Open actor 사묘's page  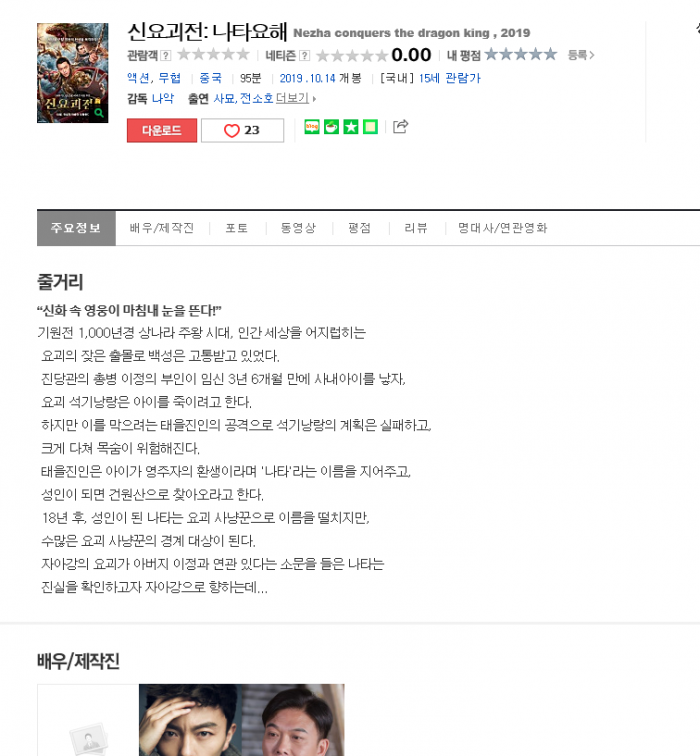pos(224,98)
